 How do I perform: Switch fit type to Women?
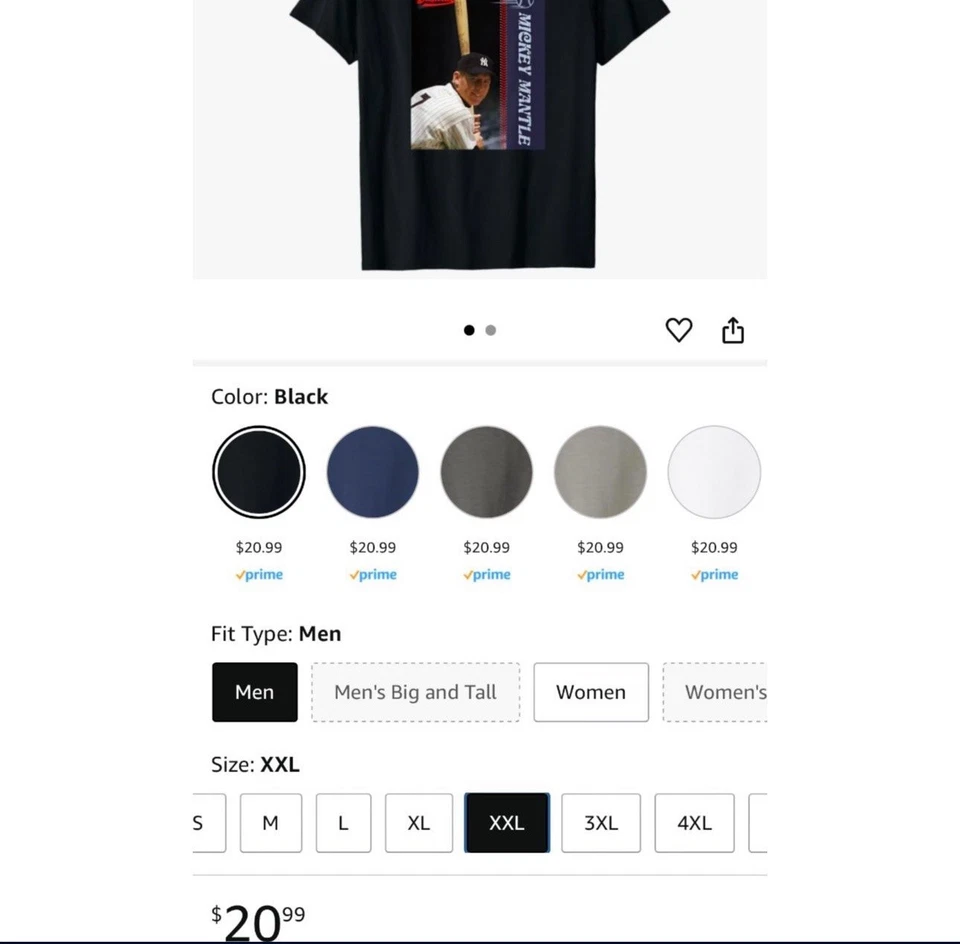(x=591, y=692)
